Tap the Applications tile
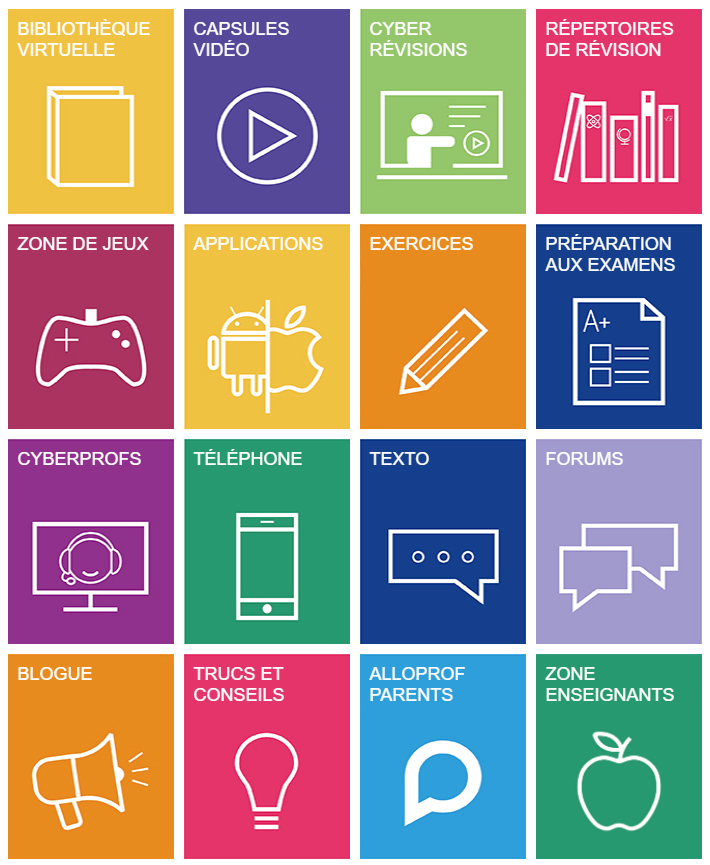This screenshot has height=865, width=710. tap(267, 327)
